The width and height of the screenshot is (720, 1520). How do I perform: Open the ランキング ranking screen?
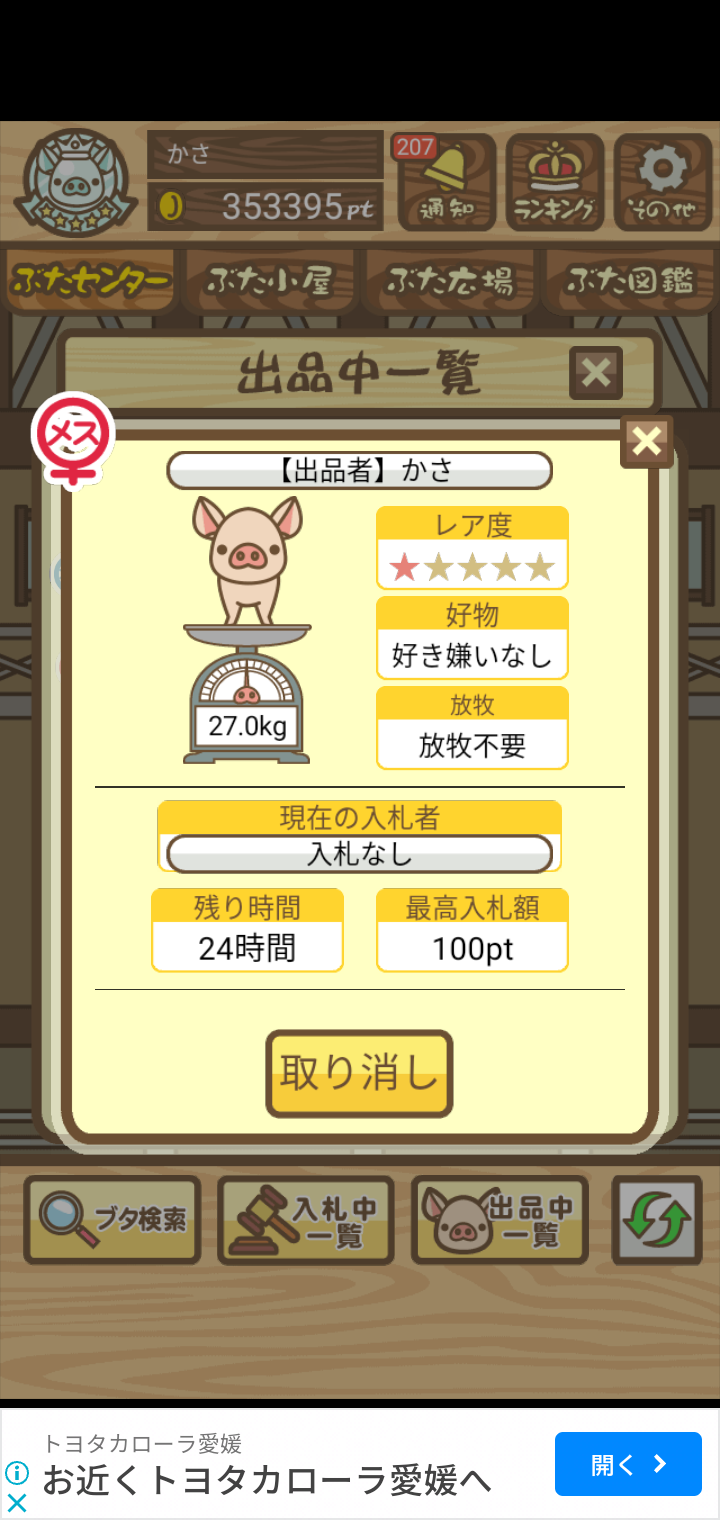tap(555, 182)
